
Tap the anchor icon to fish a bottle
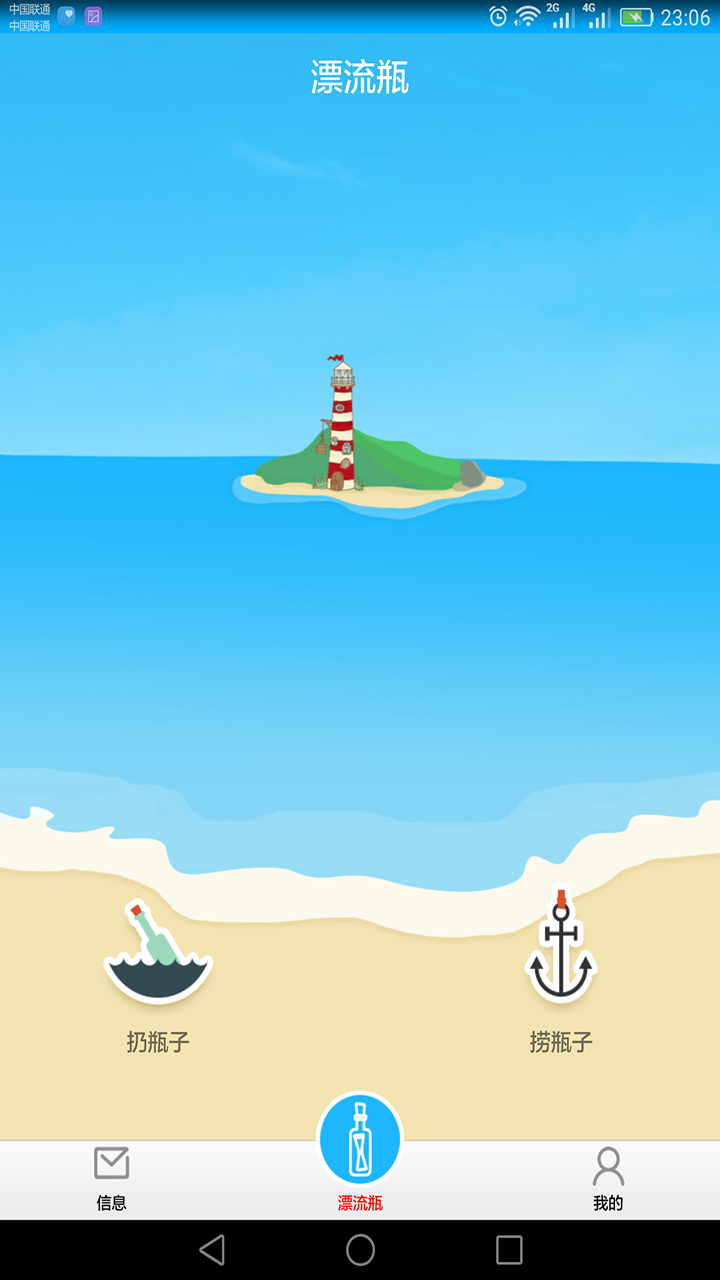(x=561, y=945)
